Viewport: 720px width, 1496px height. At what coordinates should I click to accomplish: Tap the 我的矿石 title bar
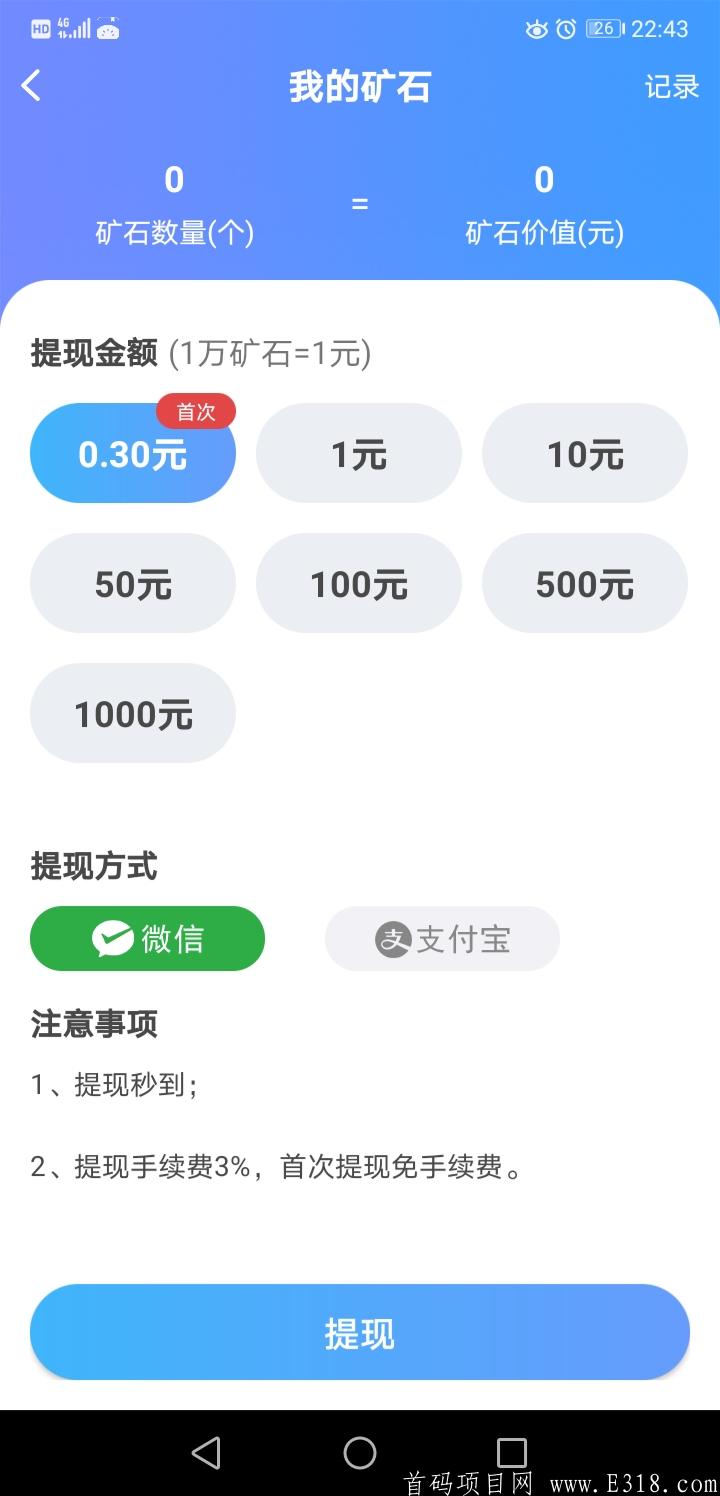tap(360, 86)
